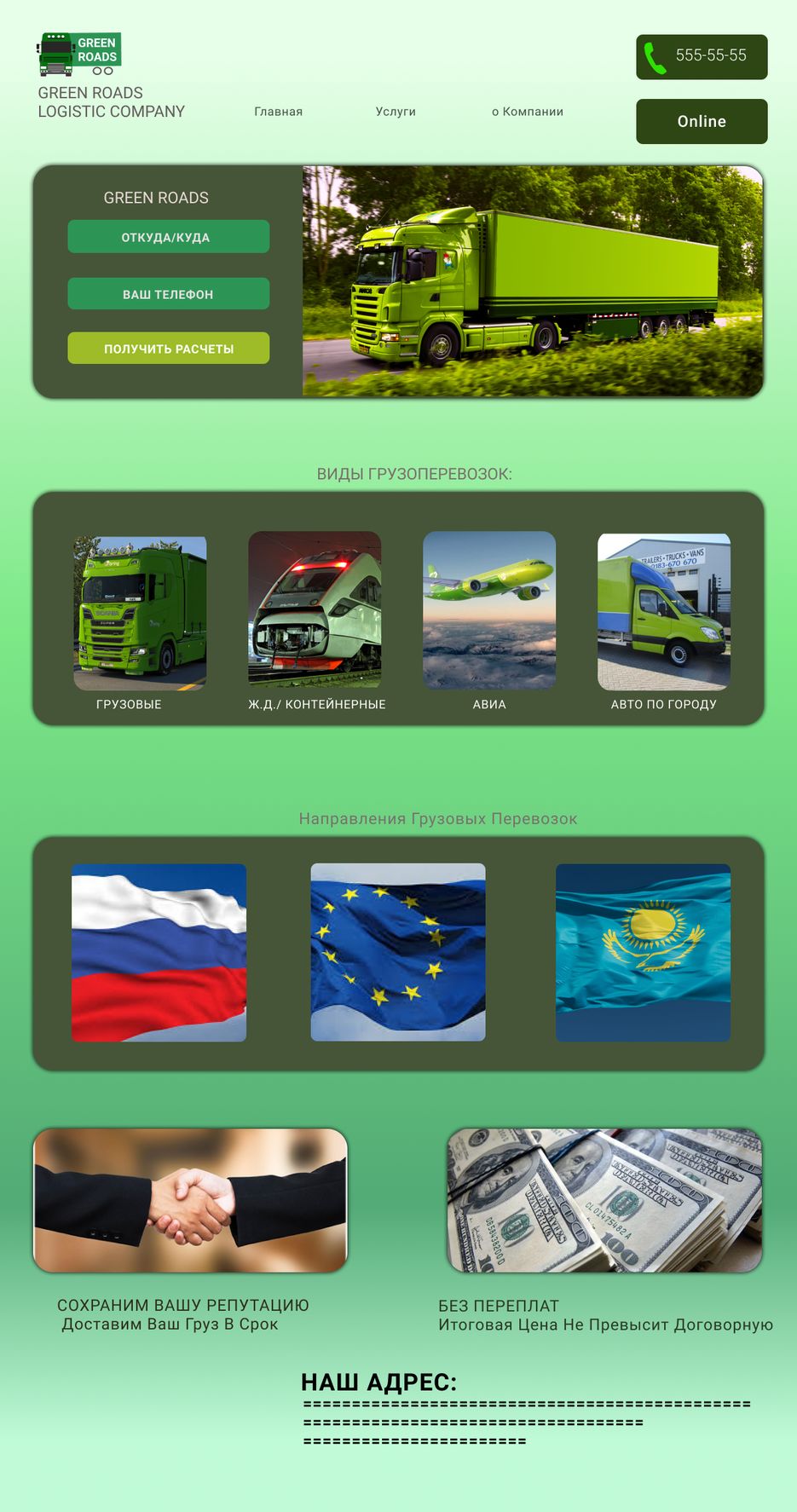Choose Ж.Д./КОНТЕЙНЕРНЫЕ shipping card

pyautogui.click(x=315, y=609)
